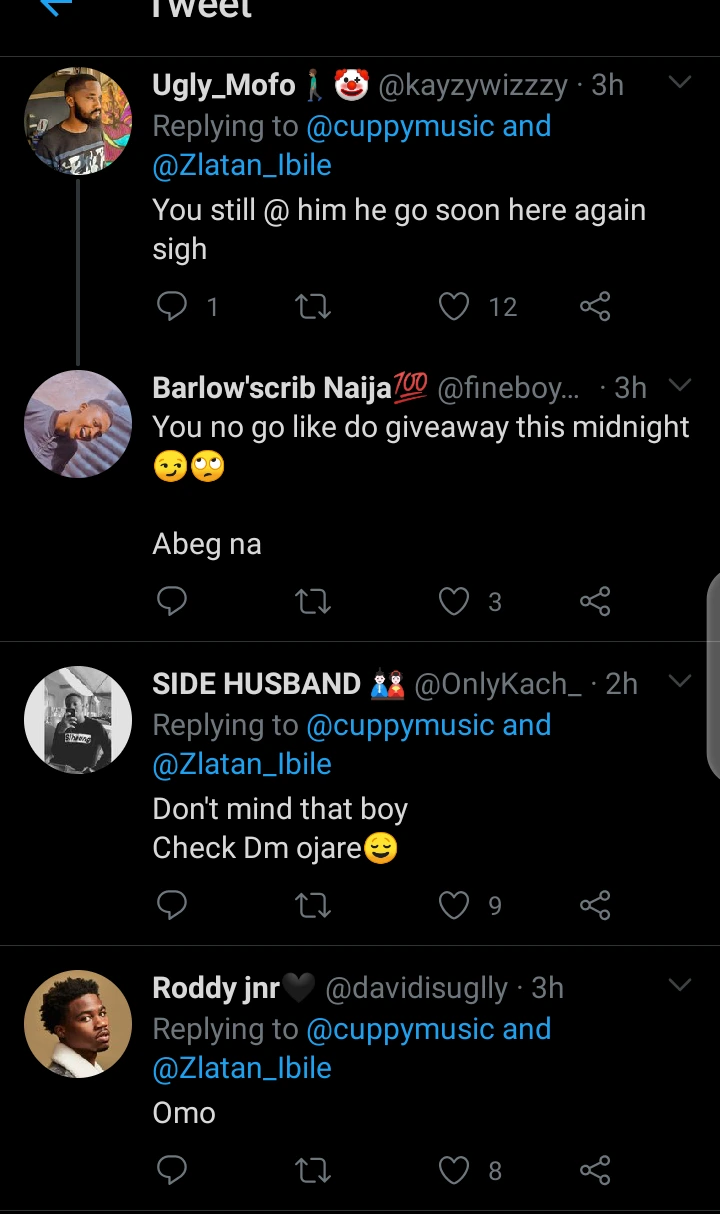Retweet Barlow'scrib Naija's reply

click(314, 601)
